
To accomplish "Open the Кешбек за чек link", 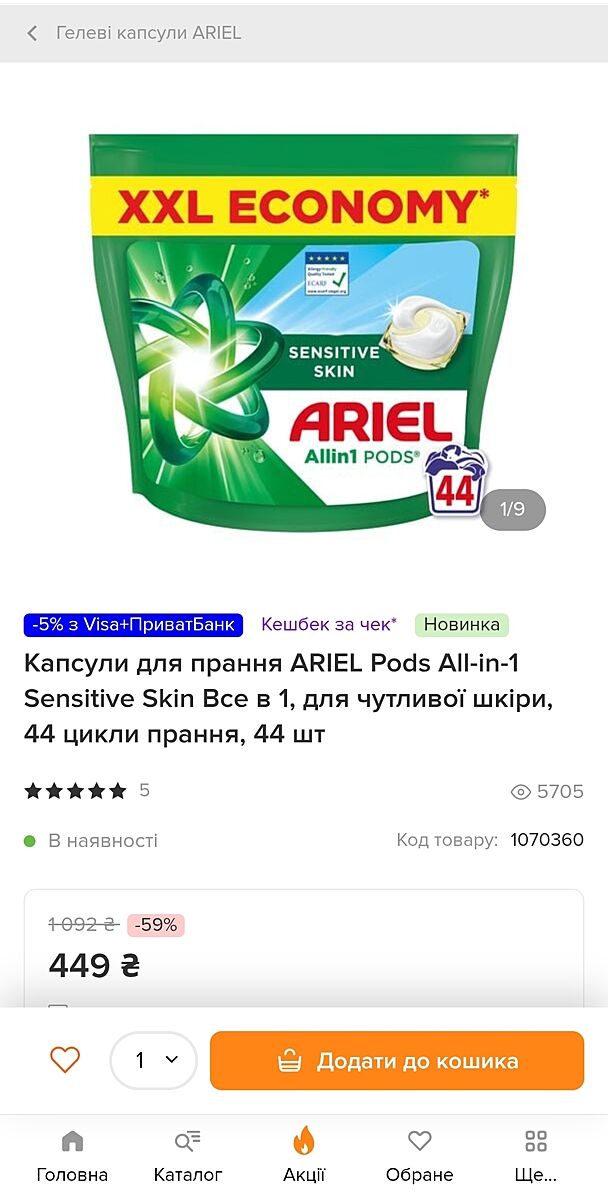I will coord(329,625).
